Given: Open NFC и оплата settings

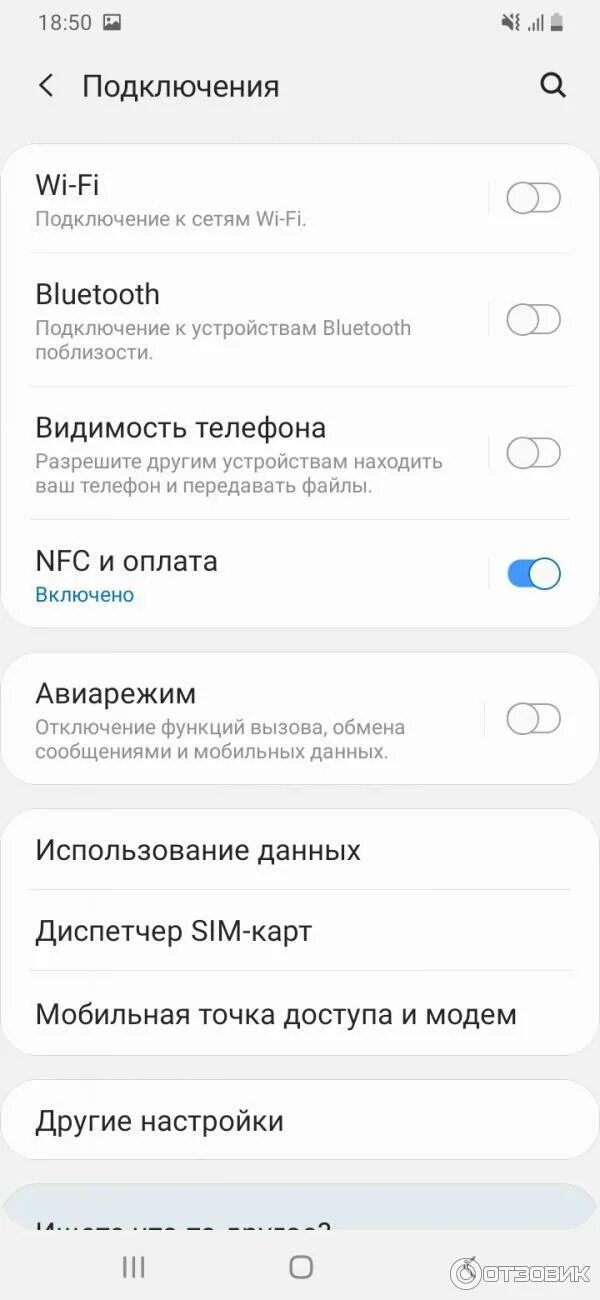Looking at the screenshot, I should point(240,575).
